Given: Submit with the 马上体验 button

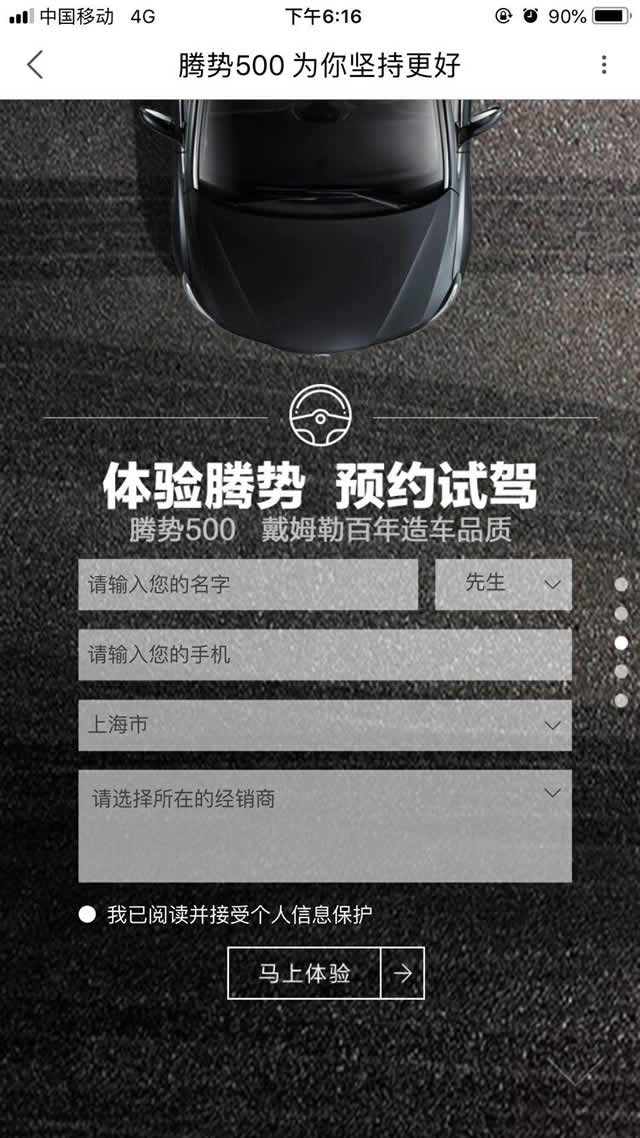Looking at the screenshot, I should [325, 973].
